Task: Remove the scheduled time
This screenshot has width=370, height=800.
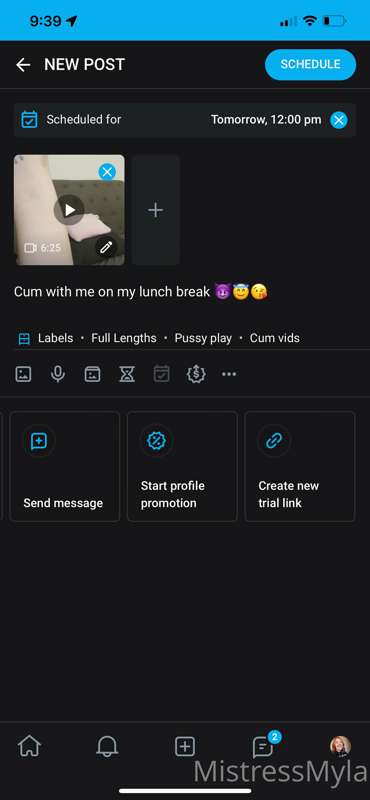Action: (339, 120)
